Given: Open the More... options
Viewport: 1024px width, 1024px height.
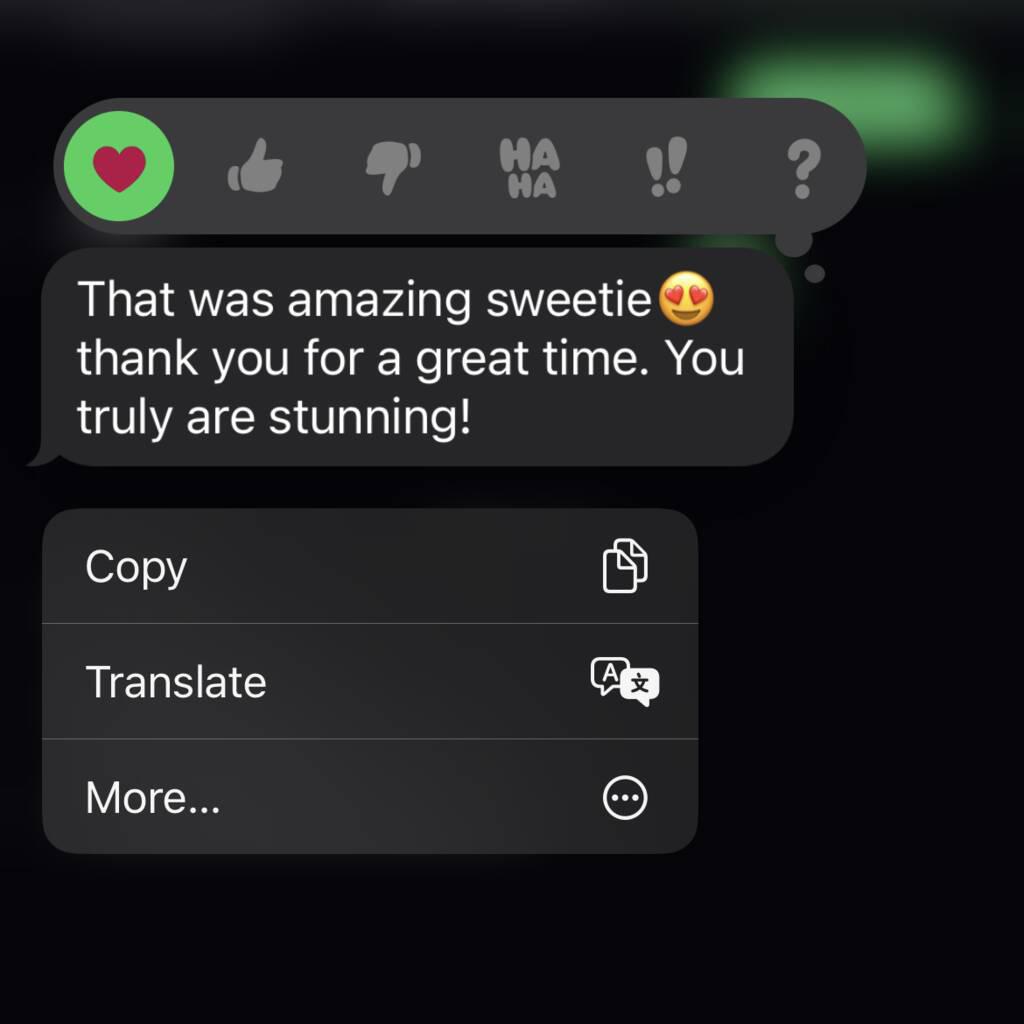Looking at the screenshot, I should tap(369, 798).
